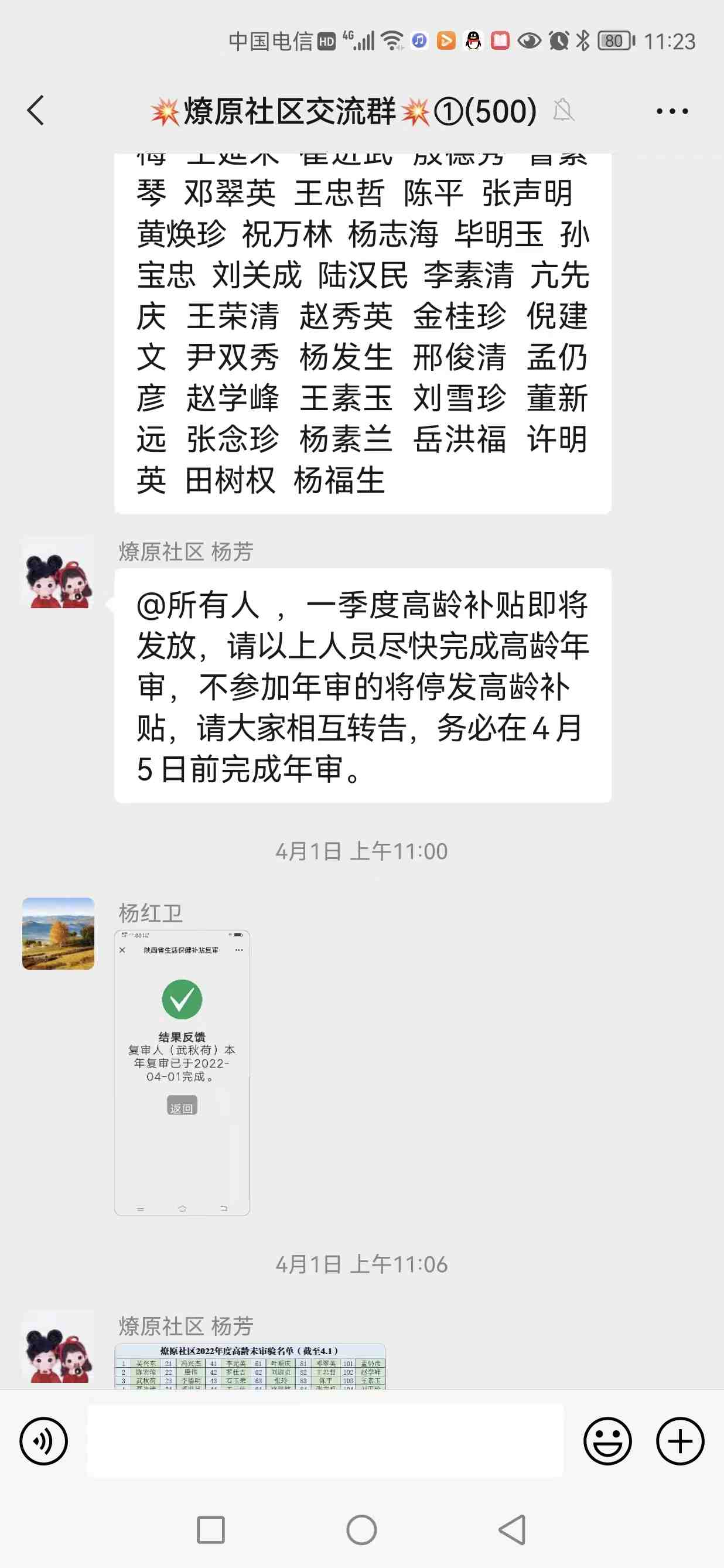Image resolution: width=724 pixels, height=1568 pixels.
Task: Go to the system home screen
Action: tap(361, 1530)
